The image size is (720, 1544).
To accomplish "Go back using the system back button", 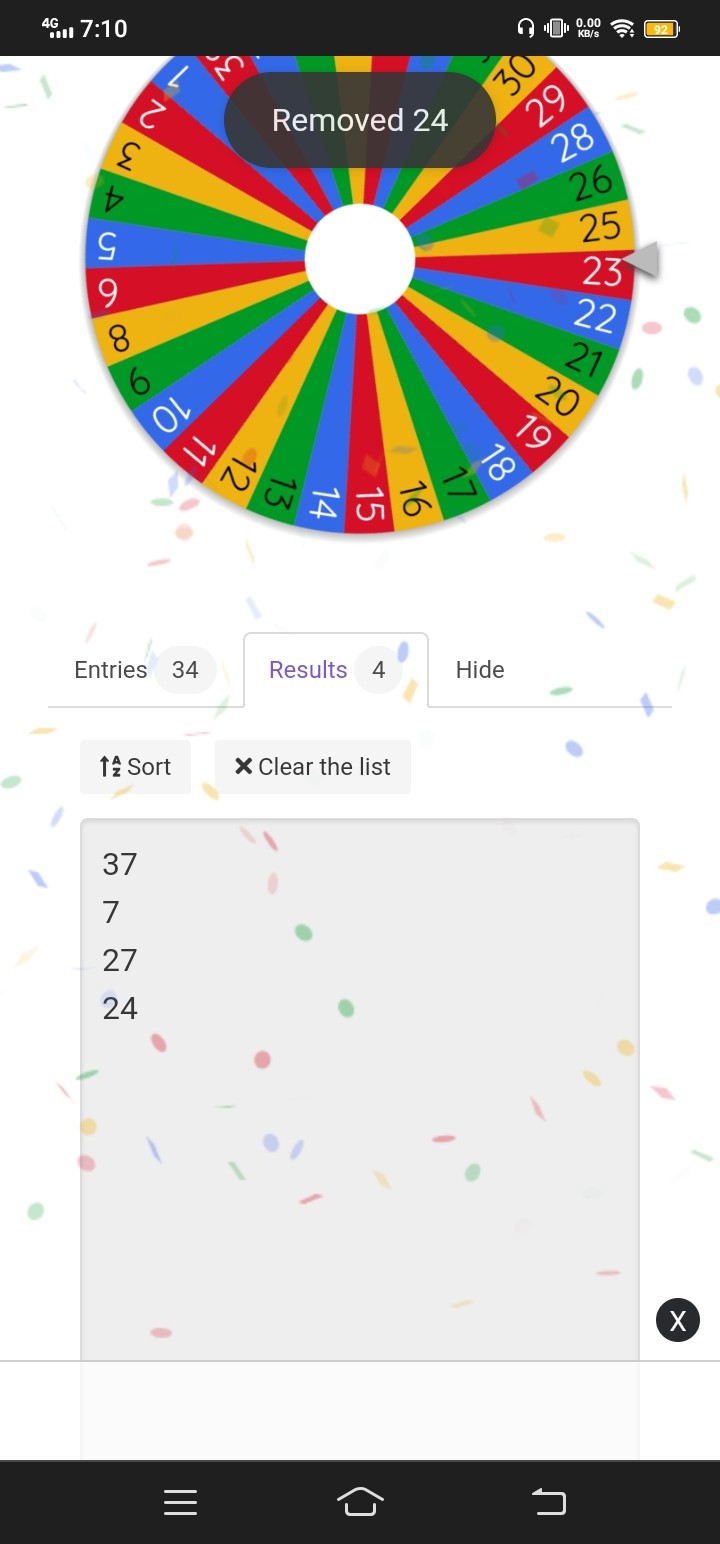I will 548,1502.
